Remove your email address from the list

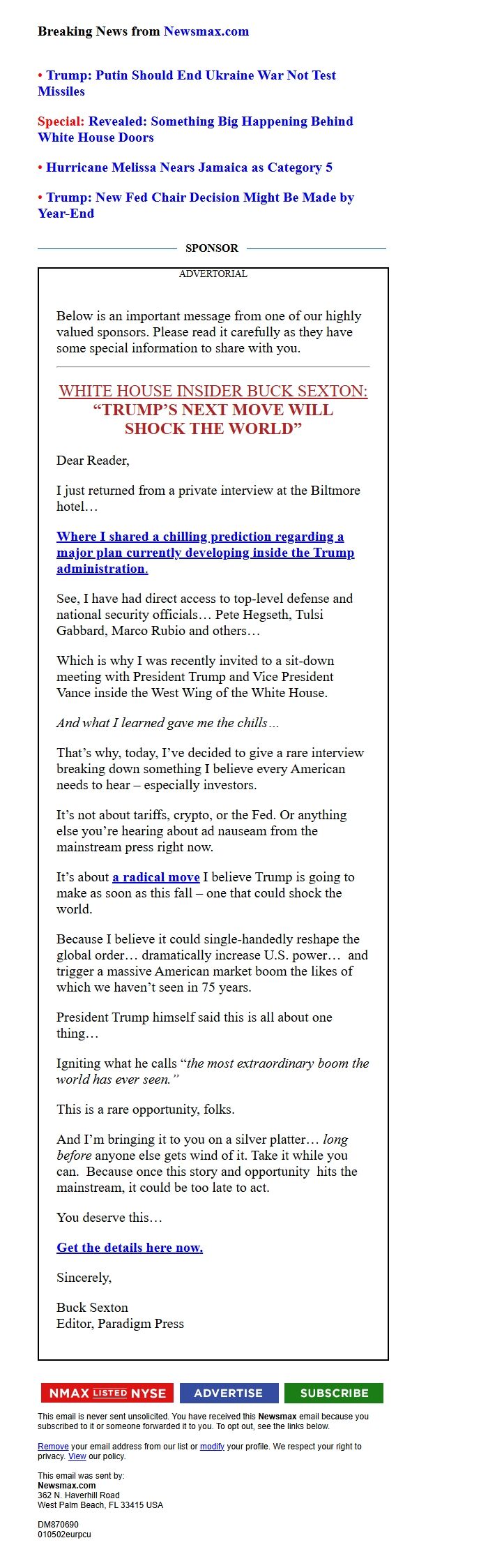[53, 1447]
